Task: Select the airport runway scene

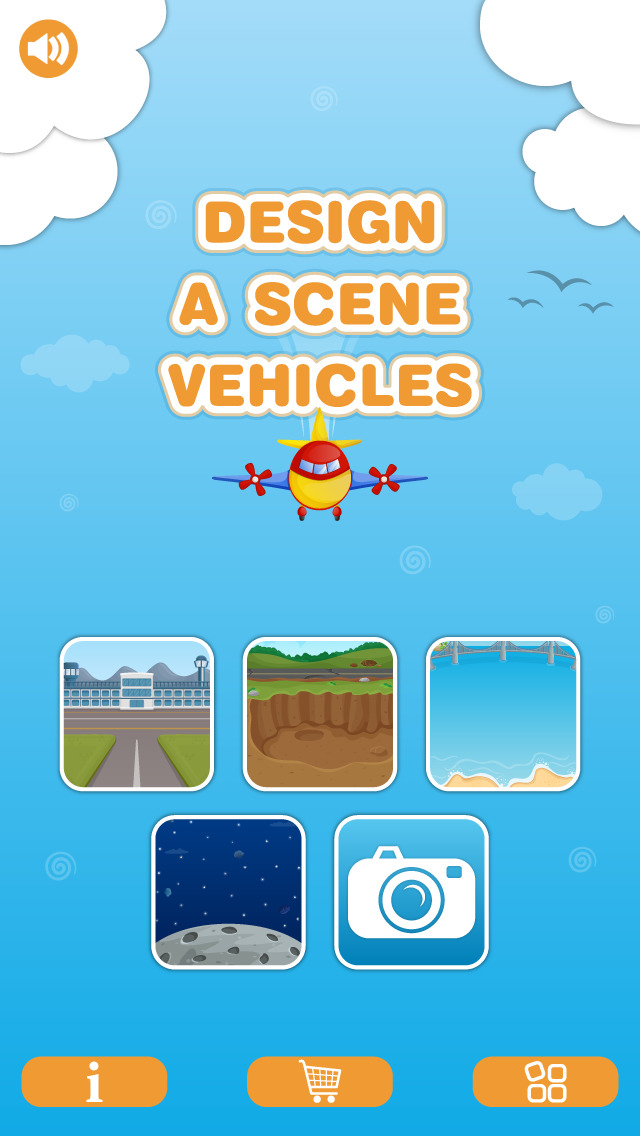Action: tap(137, 714)
